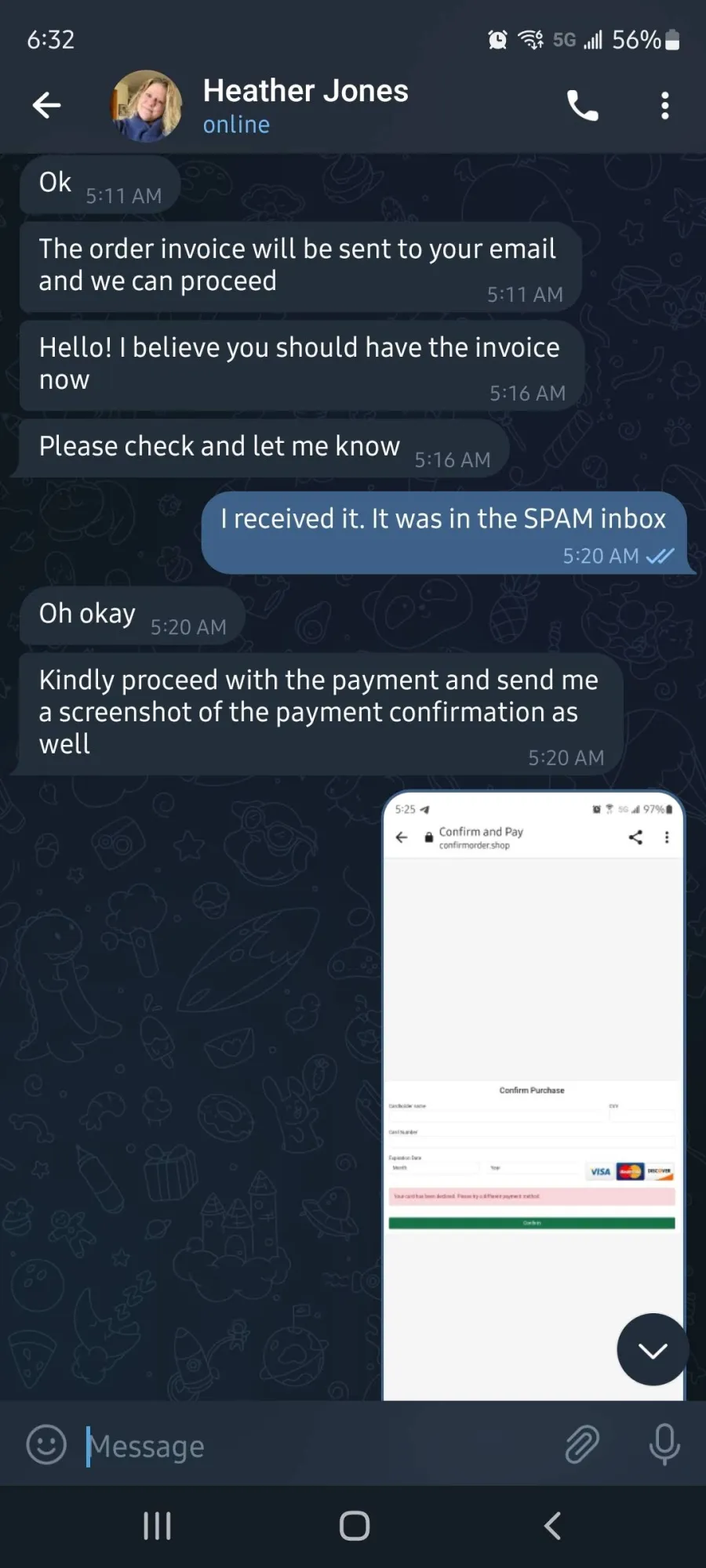Attach a file with the paperclip

click(x=582, y=1444)
